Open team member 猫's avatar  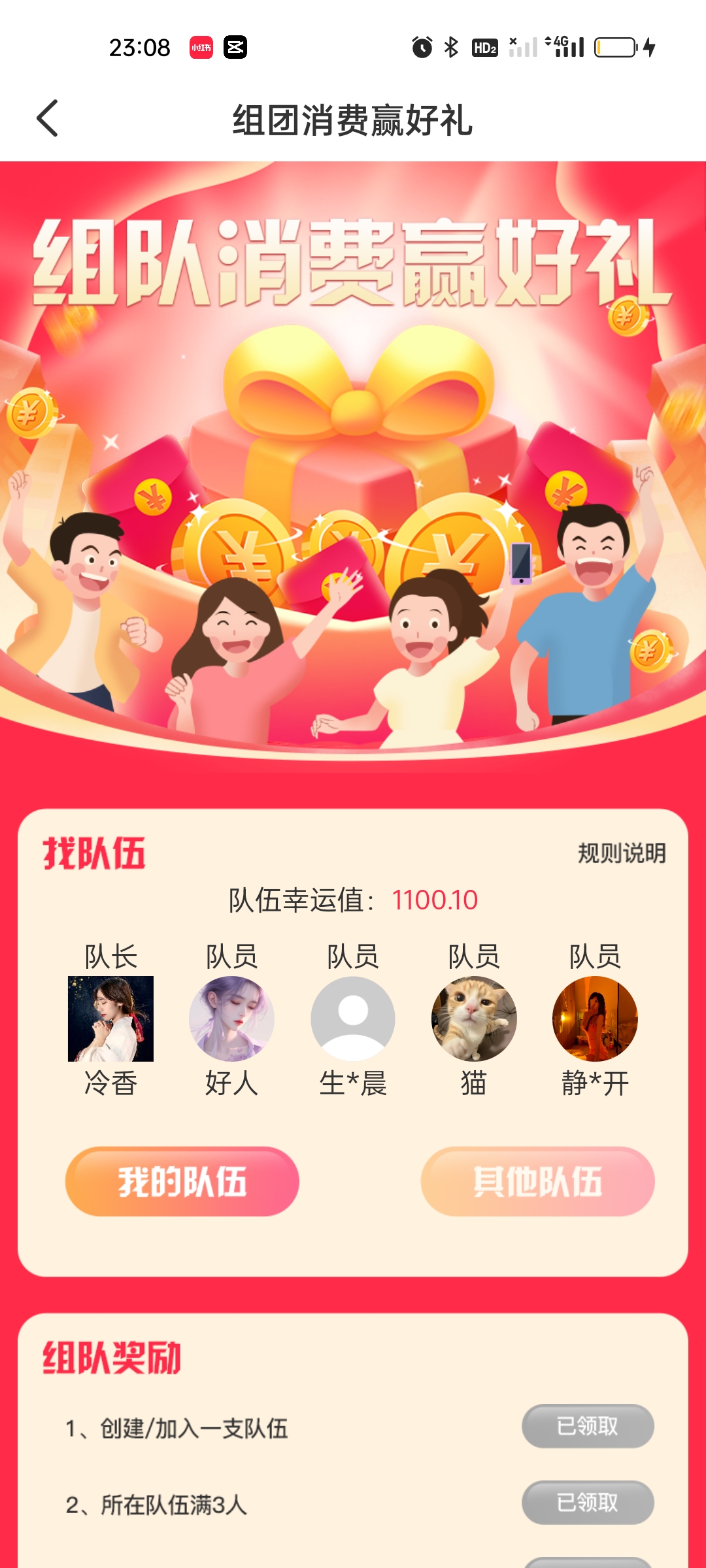pyautogui.click(x=474, y=1019)
